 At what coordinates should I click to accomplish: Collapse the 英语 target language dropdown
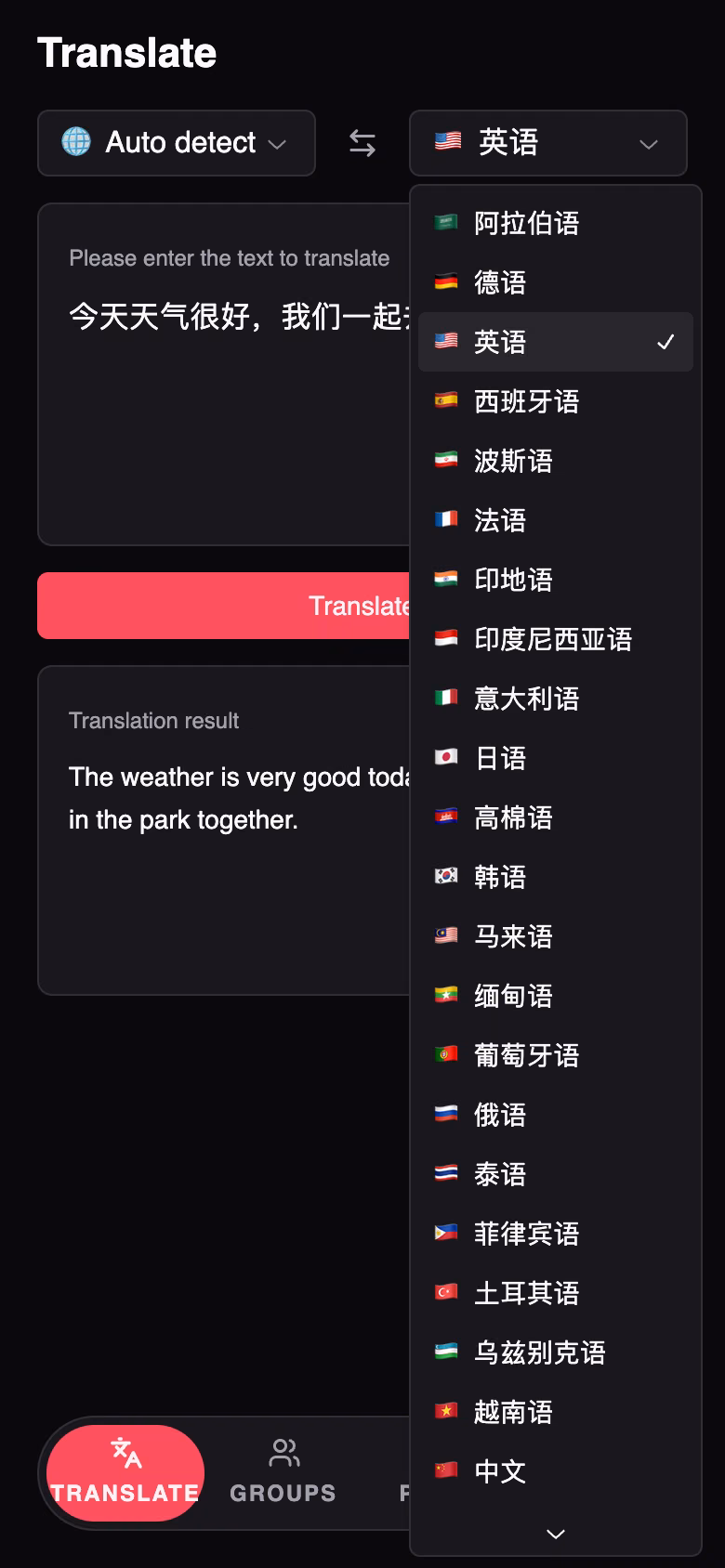click(548, 143)
